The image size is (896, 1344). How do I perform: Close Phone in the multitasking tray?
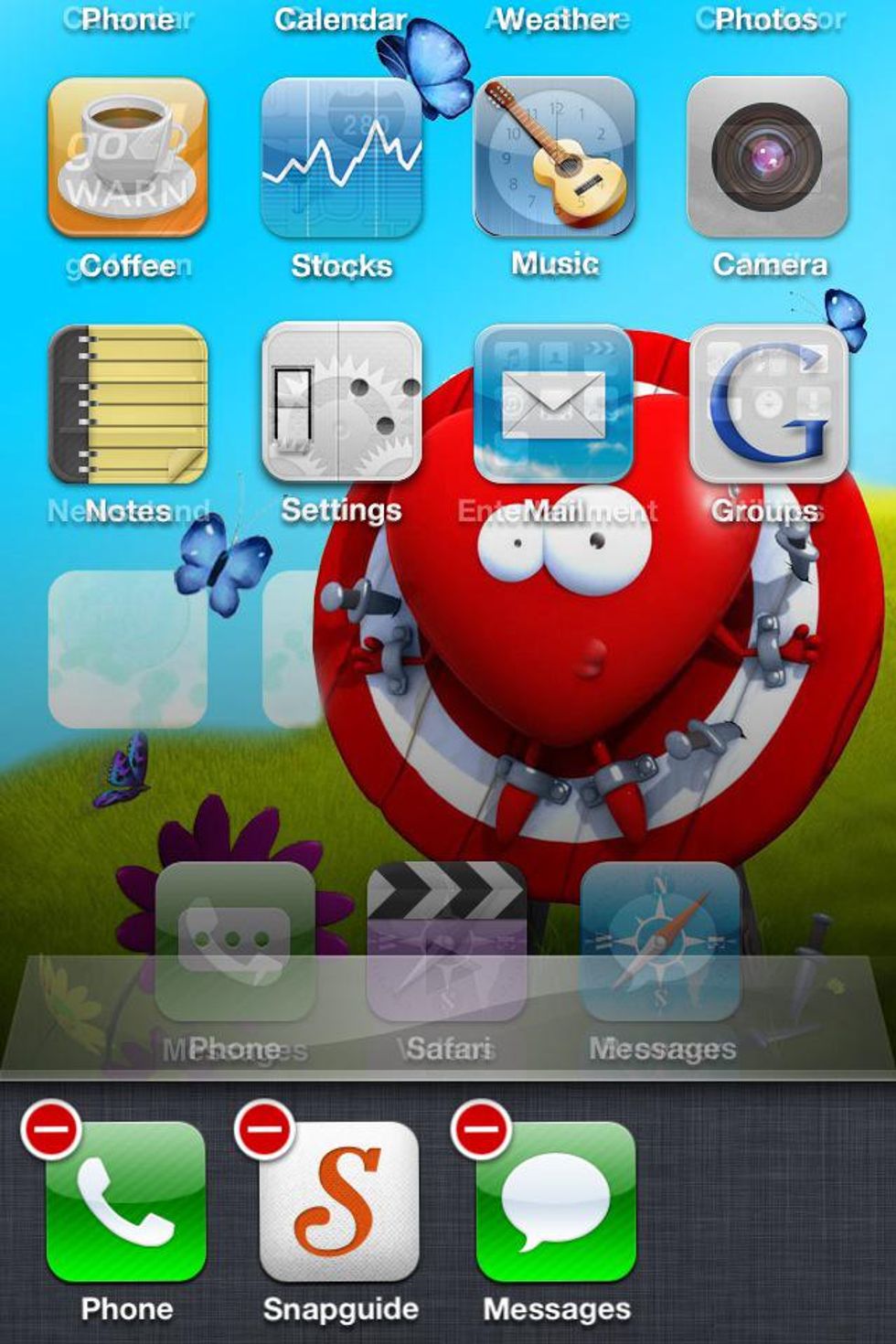51,1132
